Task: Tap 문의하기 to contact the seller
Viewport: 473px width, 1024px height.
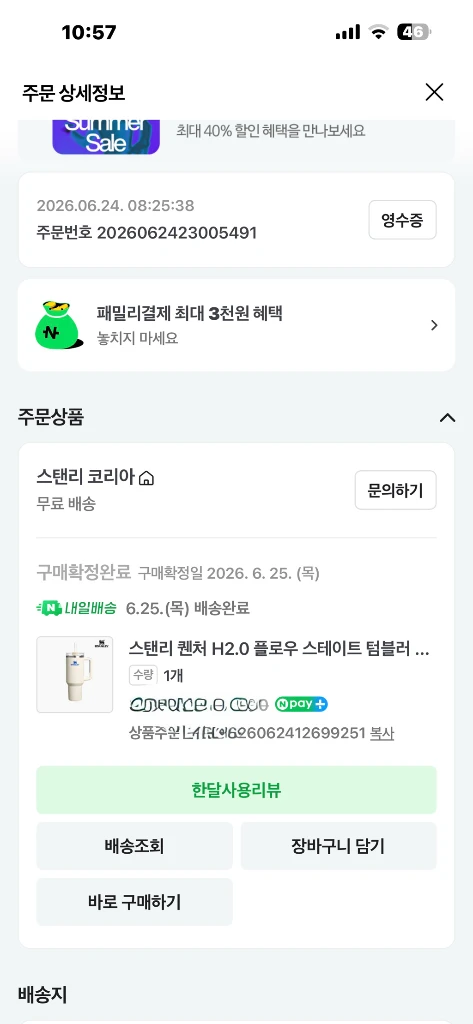Action: (x=395, y=490)
